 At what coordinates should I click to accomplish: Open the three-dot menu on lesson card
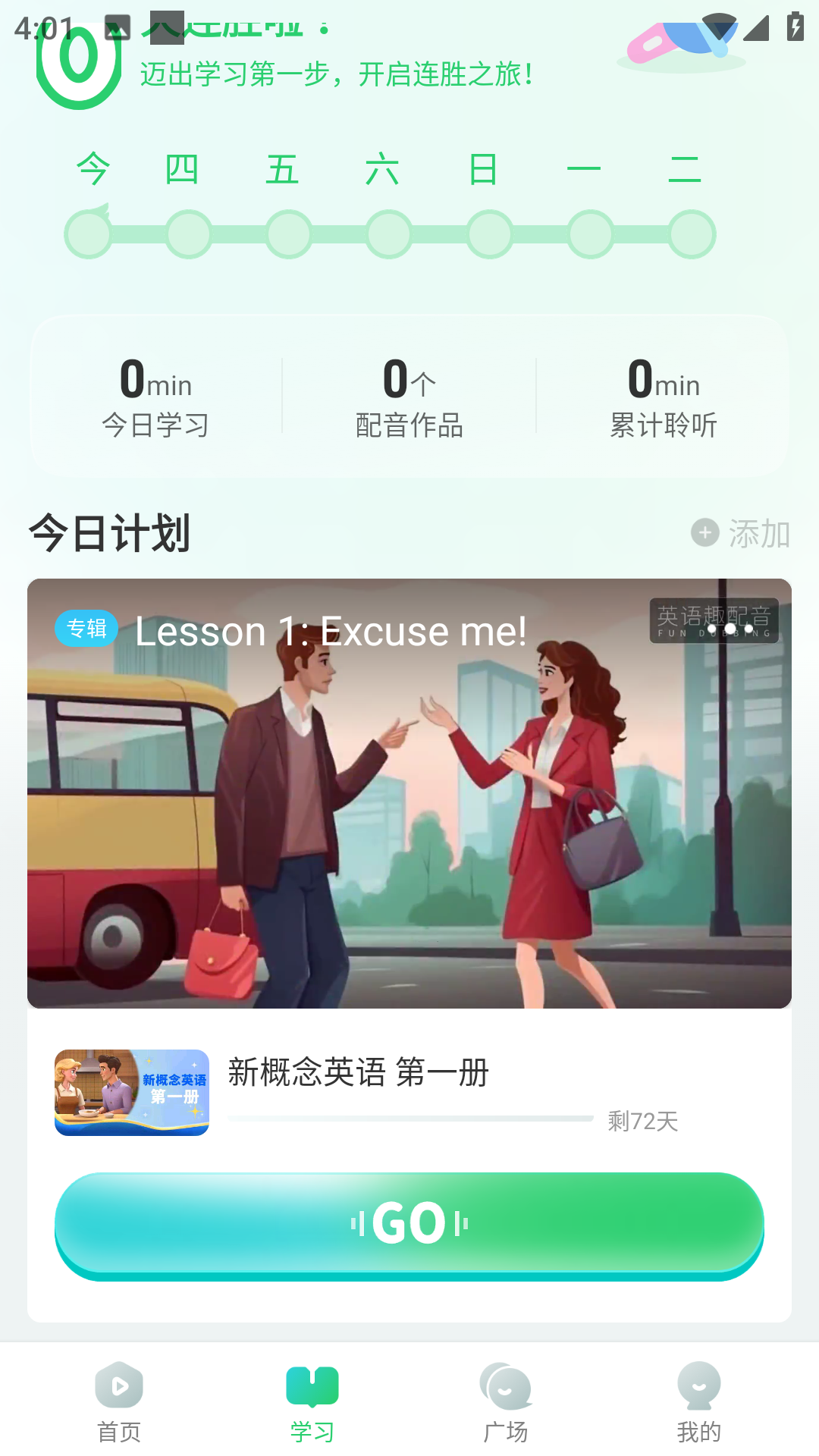click(730, 629)
